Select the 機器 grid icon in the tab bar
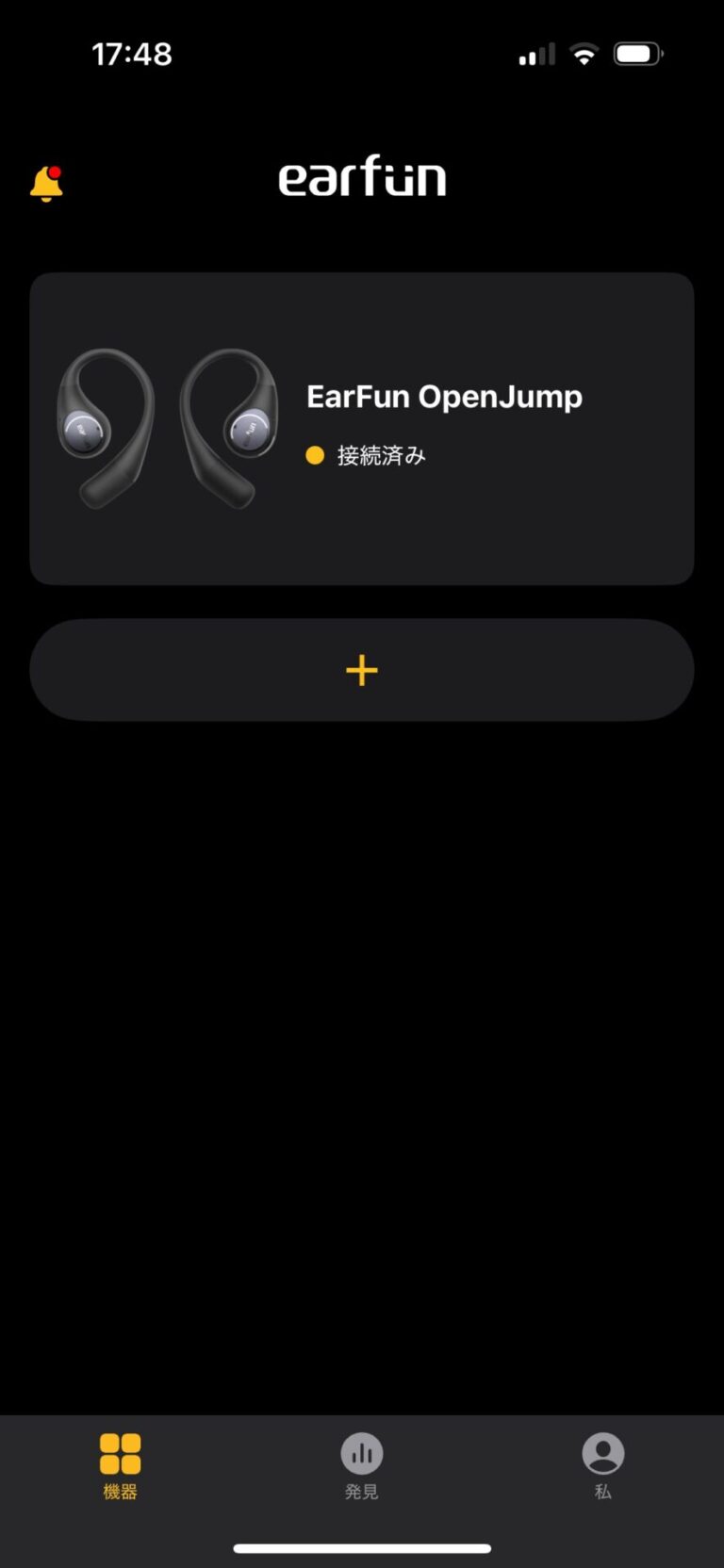This screenshot has width=724, height=1568. [119, 1453]
